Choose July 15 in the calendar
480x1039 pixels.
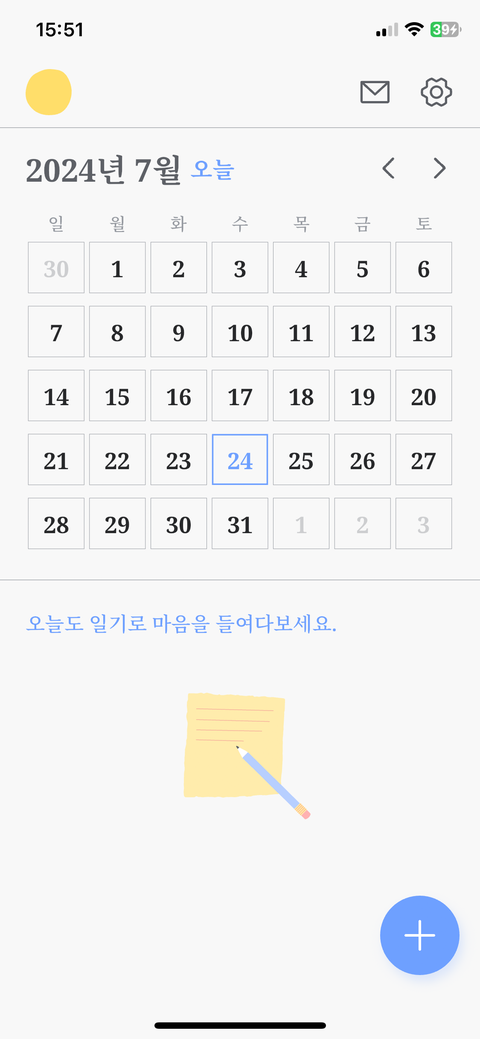117,396
